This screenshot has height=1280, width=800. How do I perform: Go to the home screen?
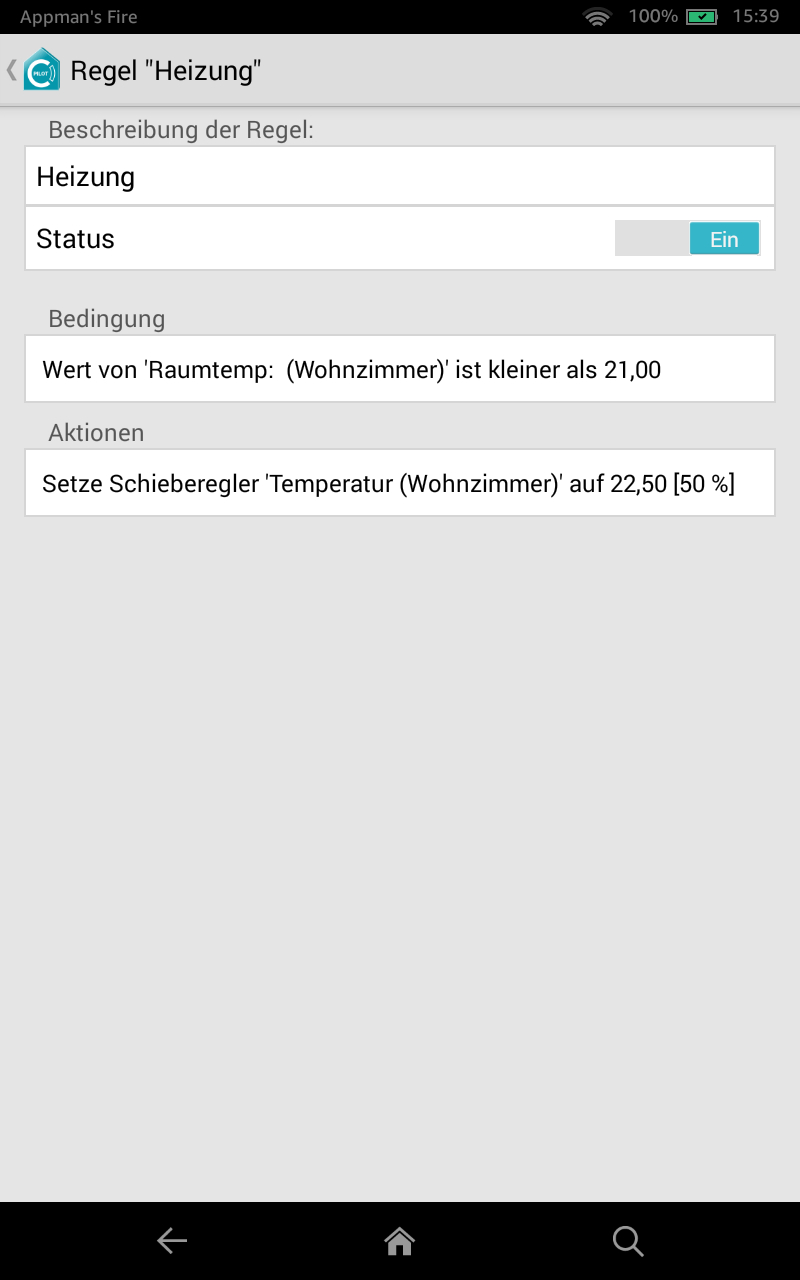click(400, 1241)
